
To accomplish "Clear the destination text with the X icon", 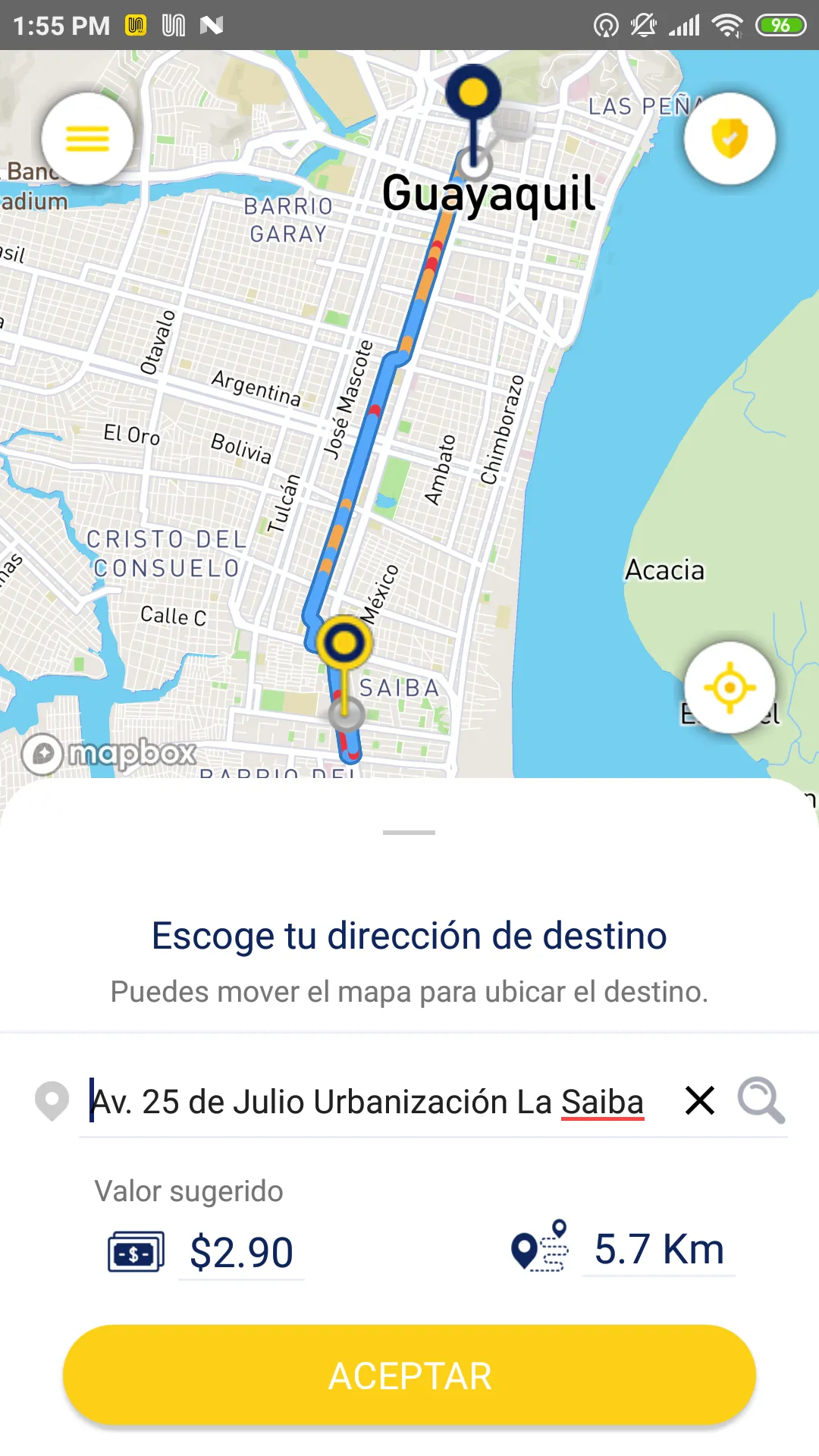I will [699, 1101].
